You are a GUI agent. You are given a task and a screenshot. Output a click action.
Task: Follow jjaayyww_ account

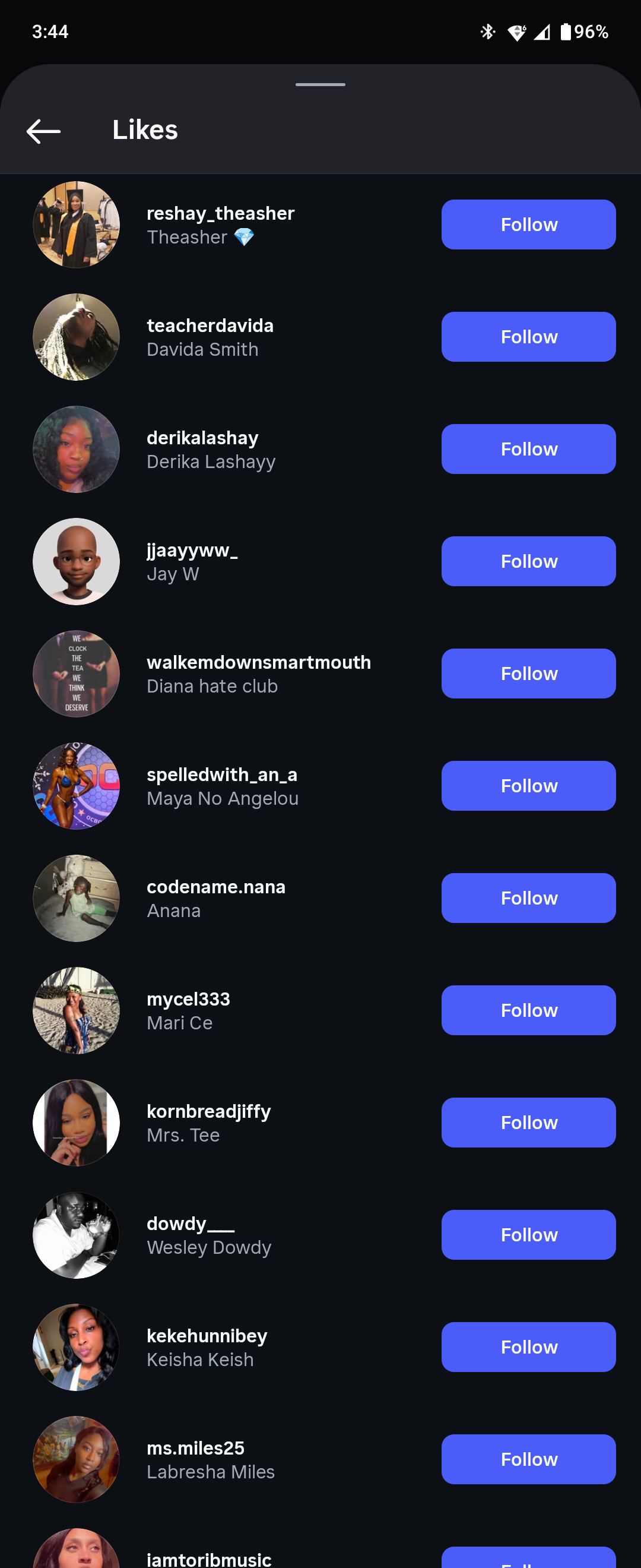528,561
